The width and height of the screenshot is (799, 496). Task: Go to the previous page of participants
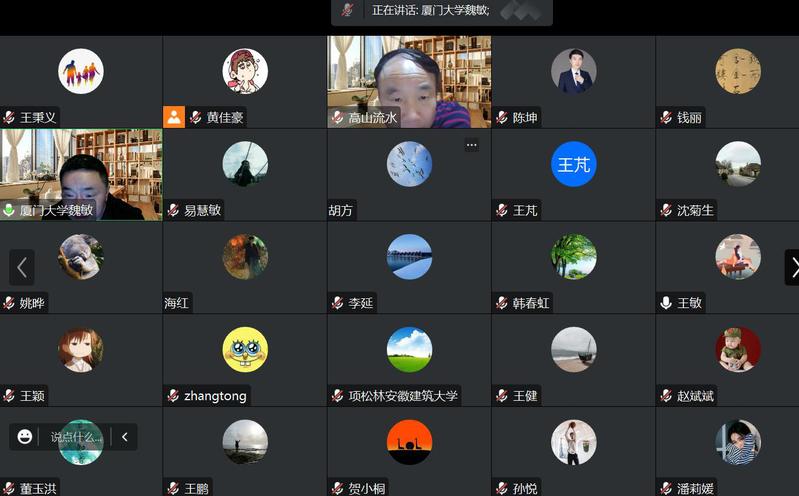click(22, 267)
